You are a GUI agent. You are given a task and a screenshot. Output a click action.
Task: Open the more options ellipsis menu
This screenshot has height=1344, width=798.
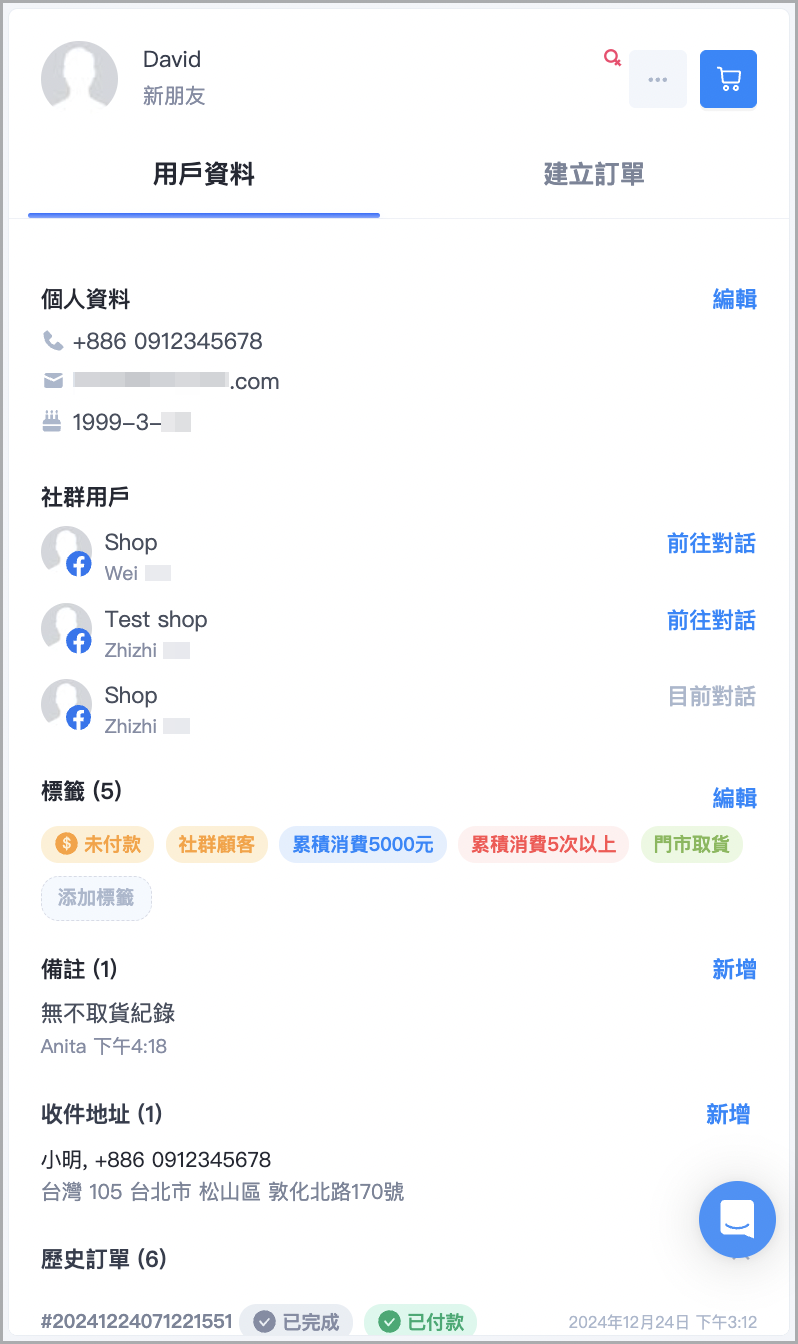(657, 78)
